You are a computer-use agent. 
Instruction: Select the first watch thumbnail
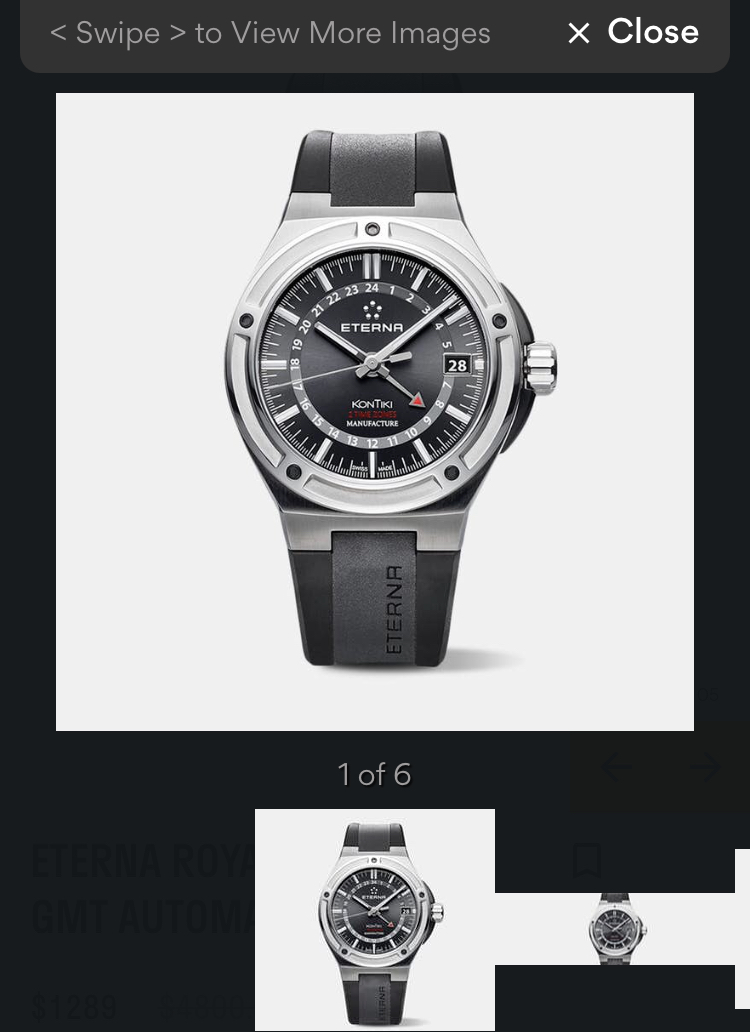(x=374, y=919)
